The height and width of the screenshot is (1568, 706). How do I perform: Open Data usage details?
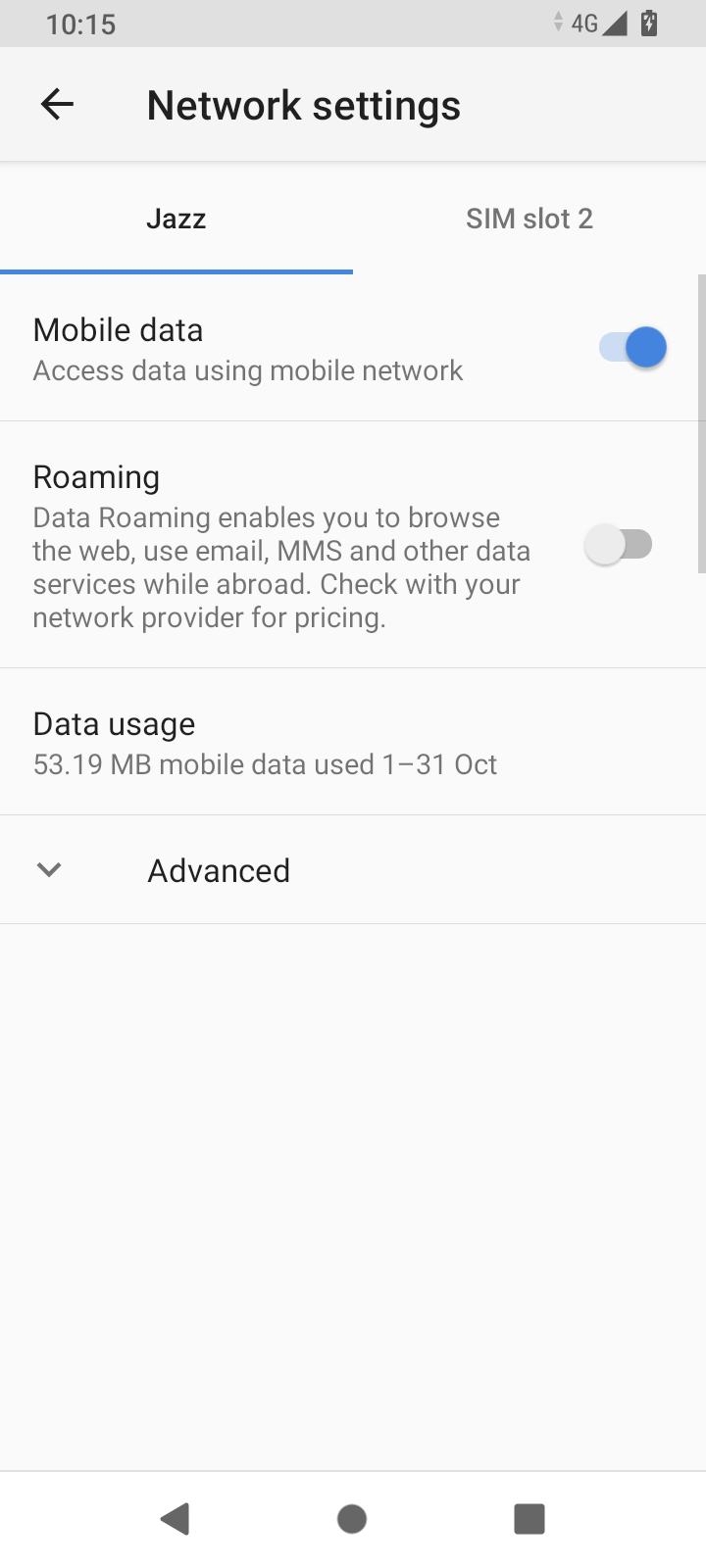353,742
